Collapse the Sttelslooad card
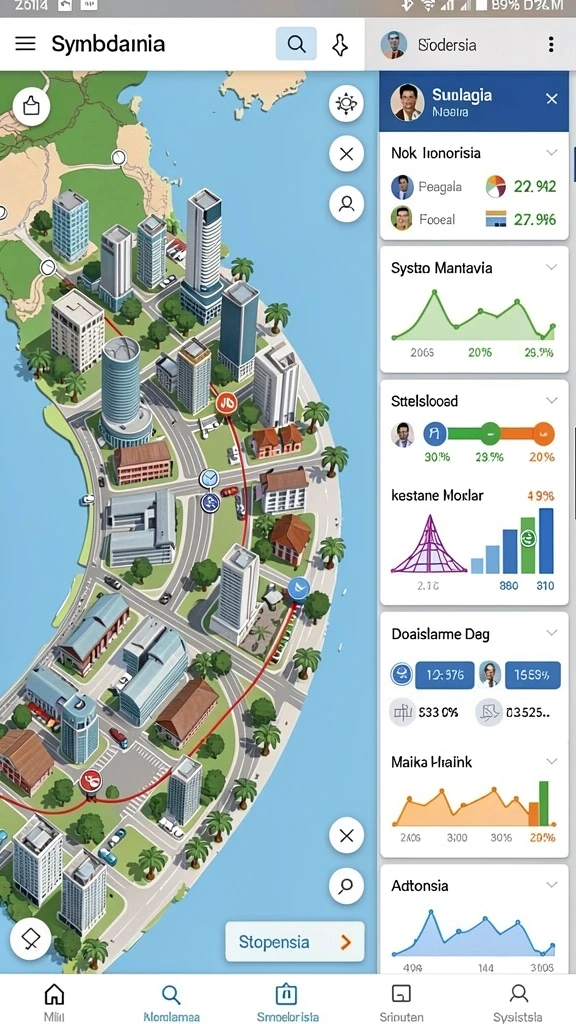Image resolution: width=576 pixels, height=1024 pixels. 552,400
